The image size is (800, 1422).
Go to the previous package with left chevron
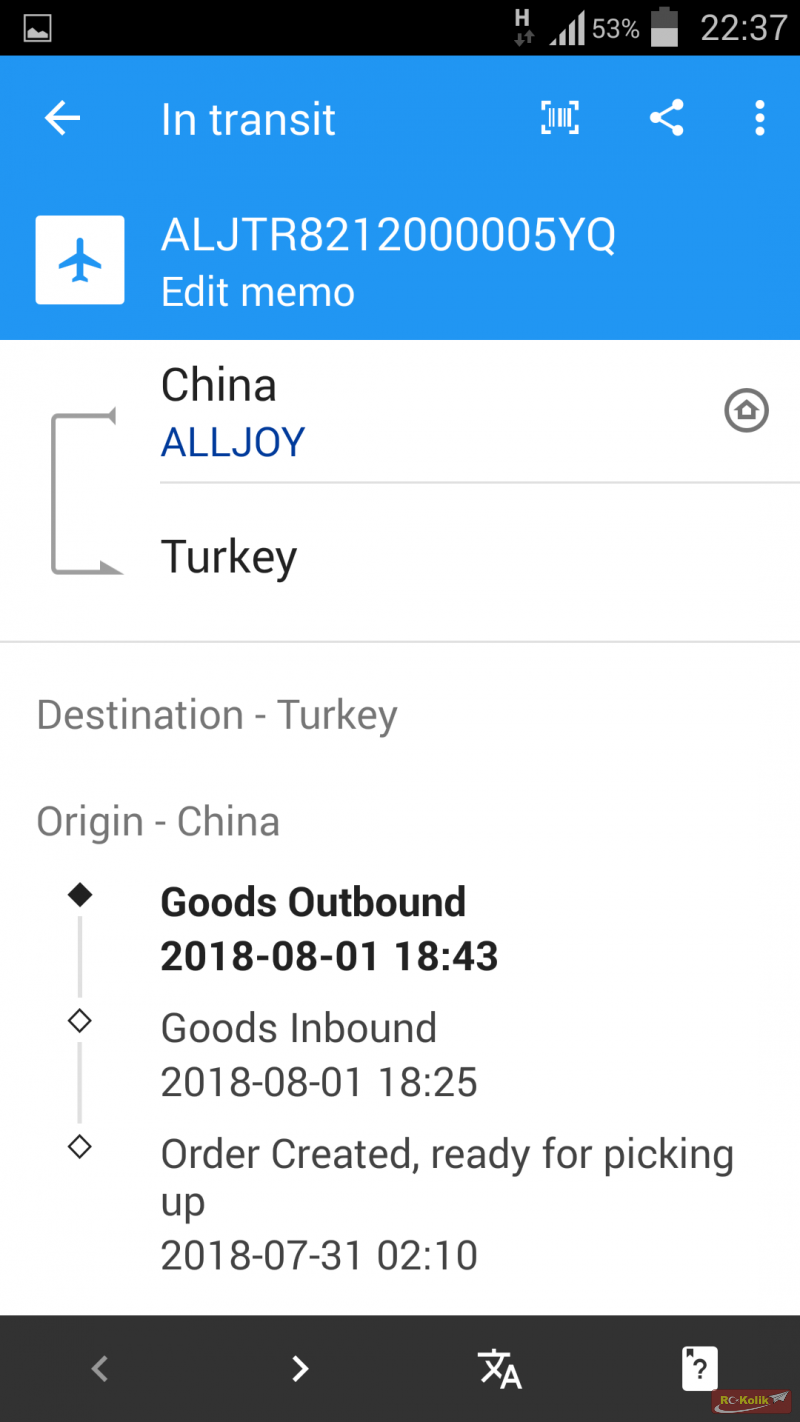pyautogui.click(x=100, y=1368)
